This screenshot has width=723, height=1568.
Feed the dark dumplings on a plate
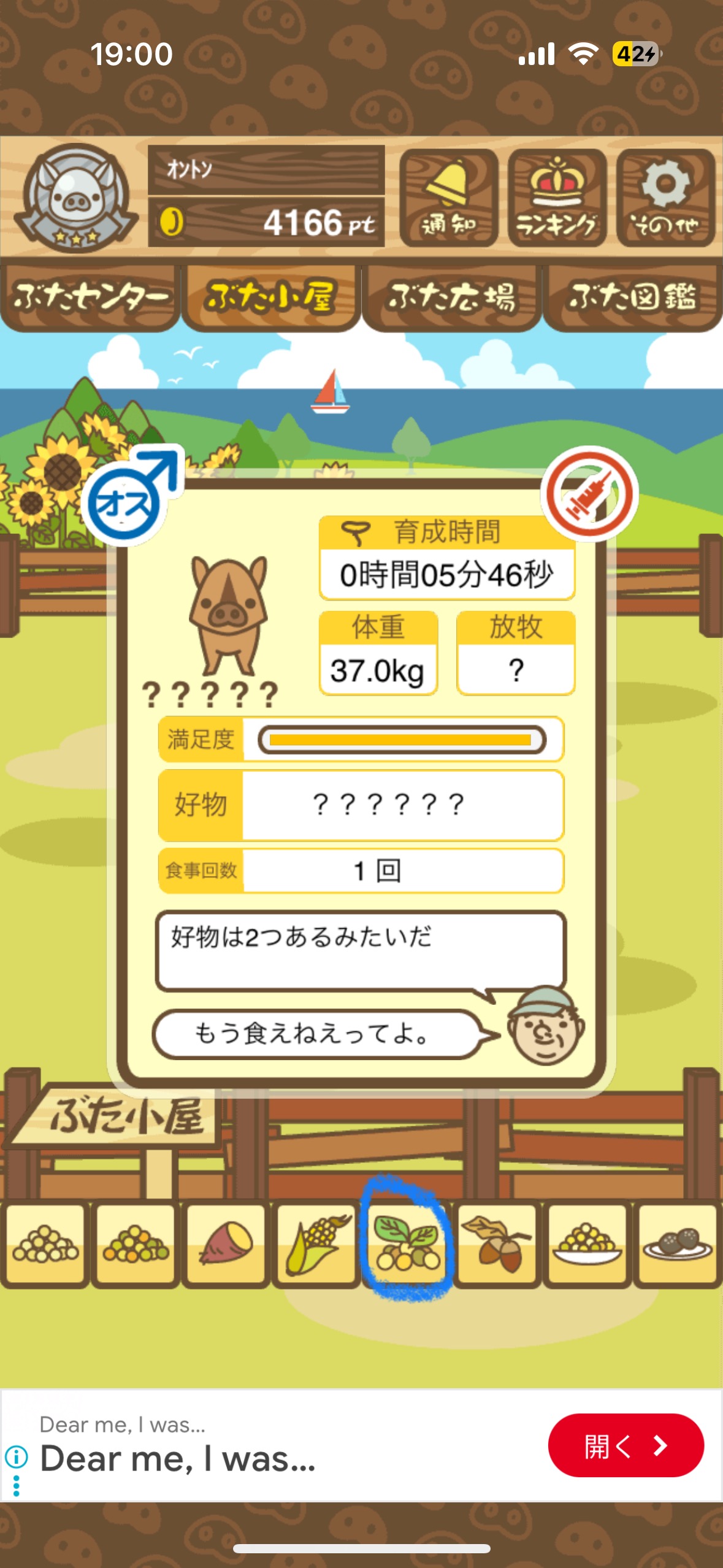pos(678,1243)
